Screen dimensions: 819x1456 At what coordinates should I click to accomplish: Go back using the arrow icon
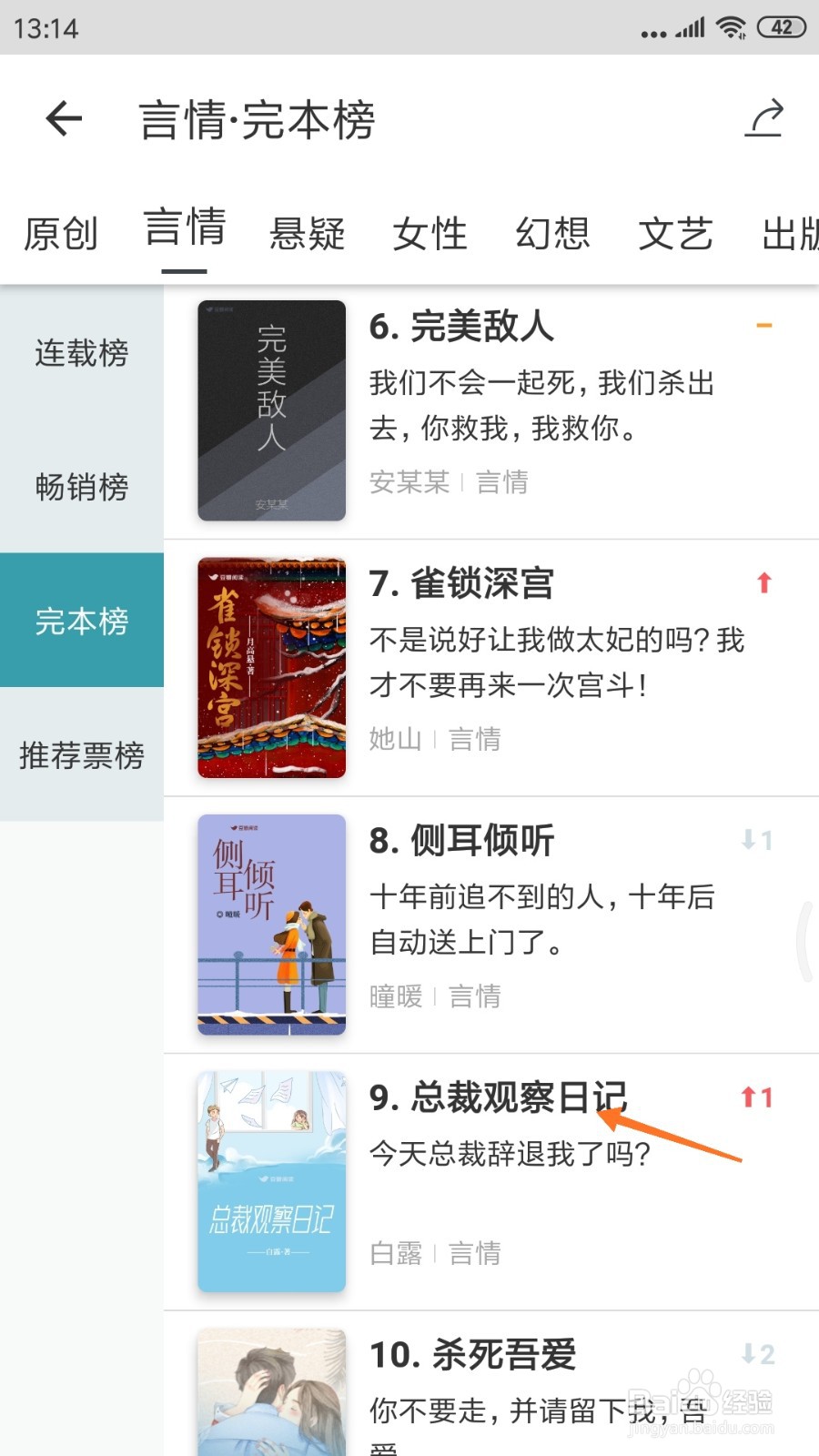coord(64,118)
